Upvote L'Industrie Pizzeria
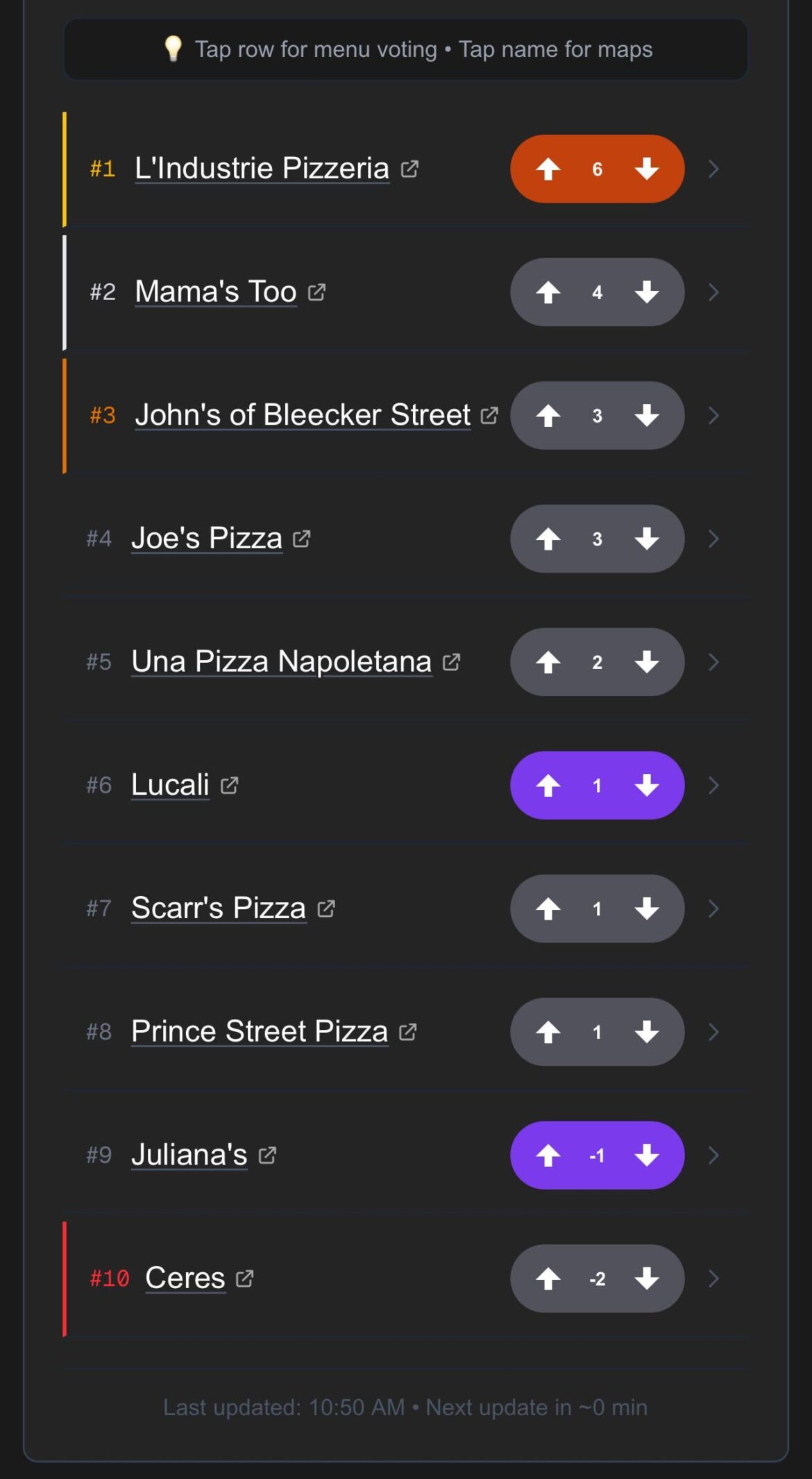Screen dimensions: 812x1479 tap(549, 169)
